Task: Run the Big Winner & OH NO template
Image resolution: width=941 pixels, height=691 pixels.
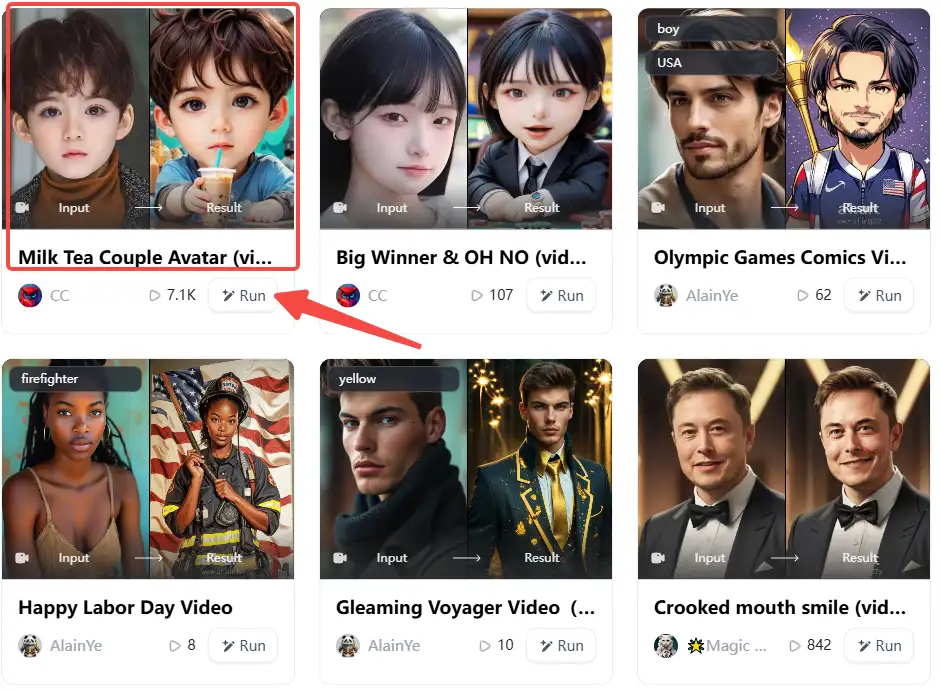Action: pos(561,295)
